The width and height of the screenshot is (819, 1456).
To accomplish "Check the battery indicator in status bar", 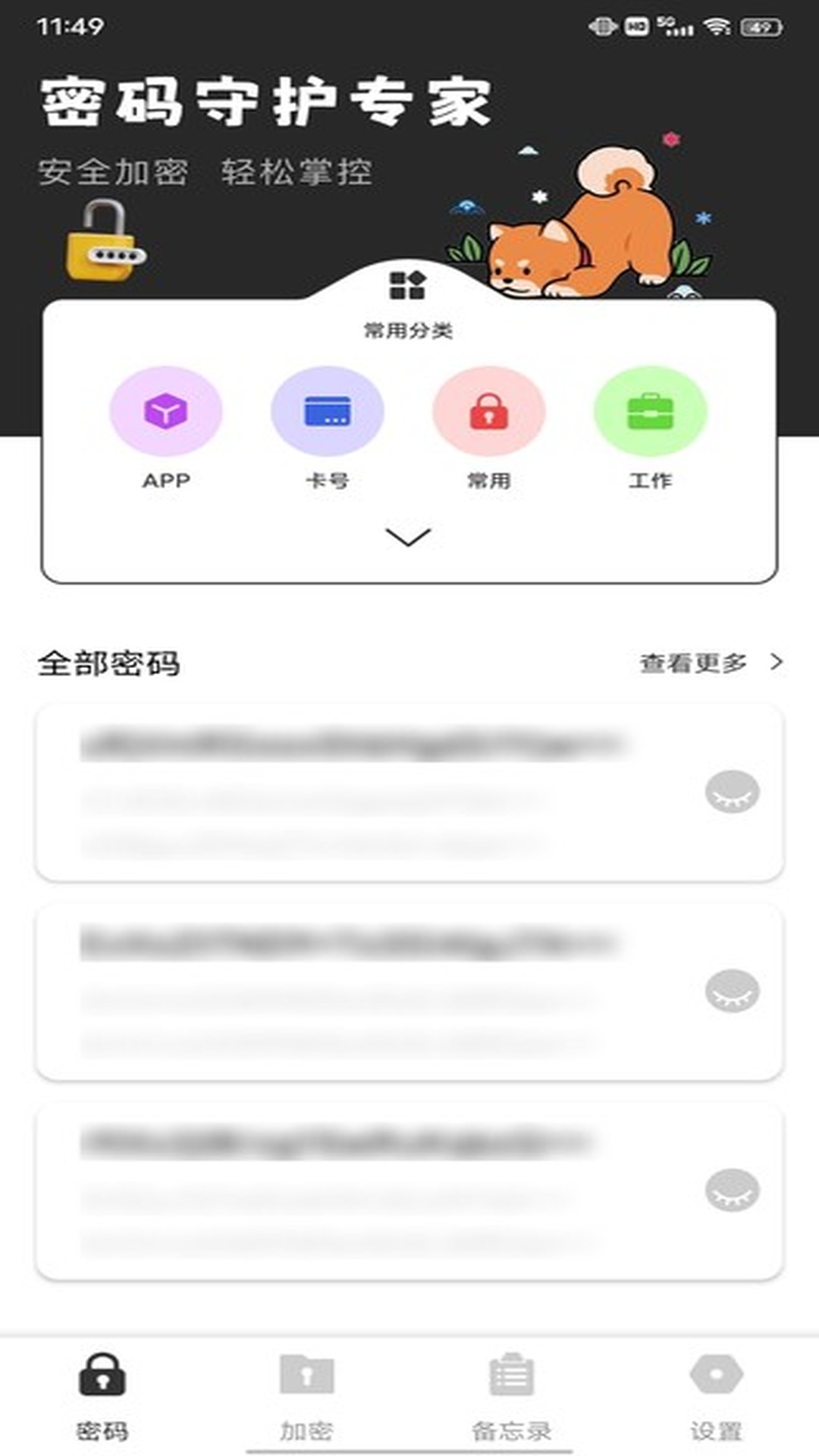I will point(761,25).
